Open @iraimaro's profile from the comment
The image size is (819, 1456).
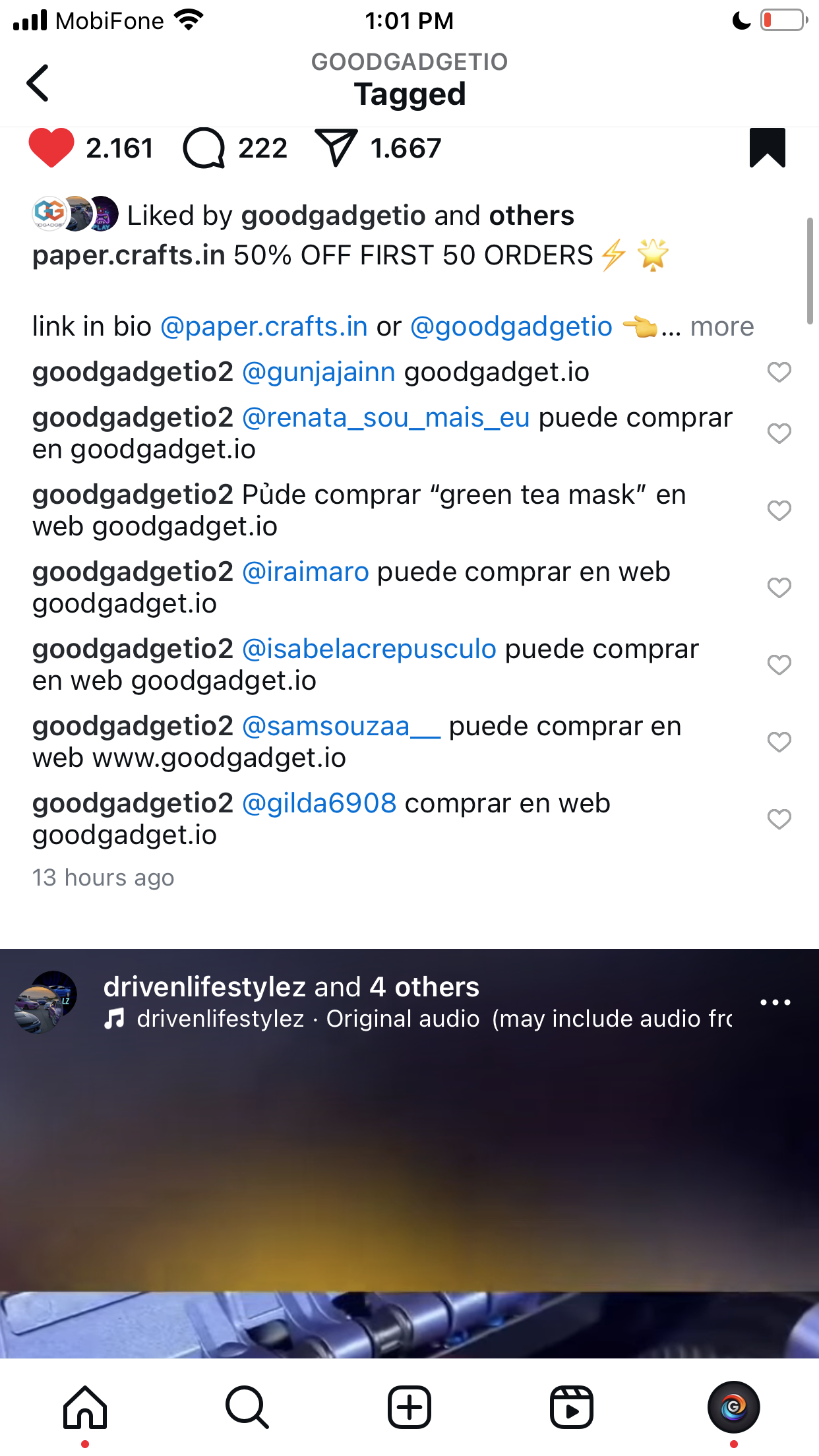[x=305, y=572]
